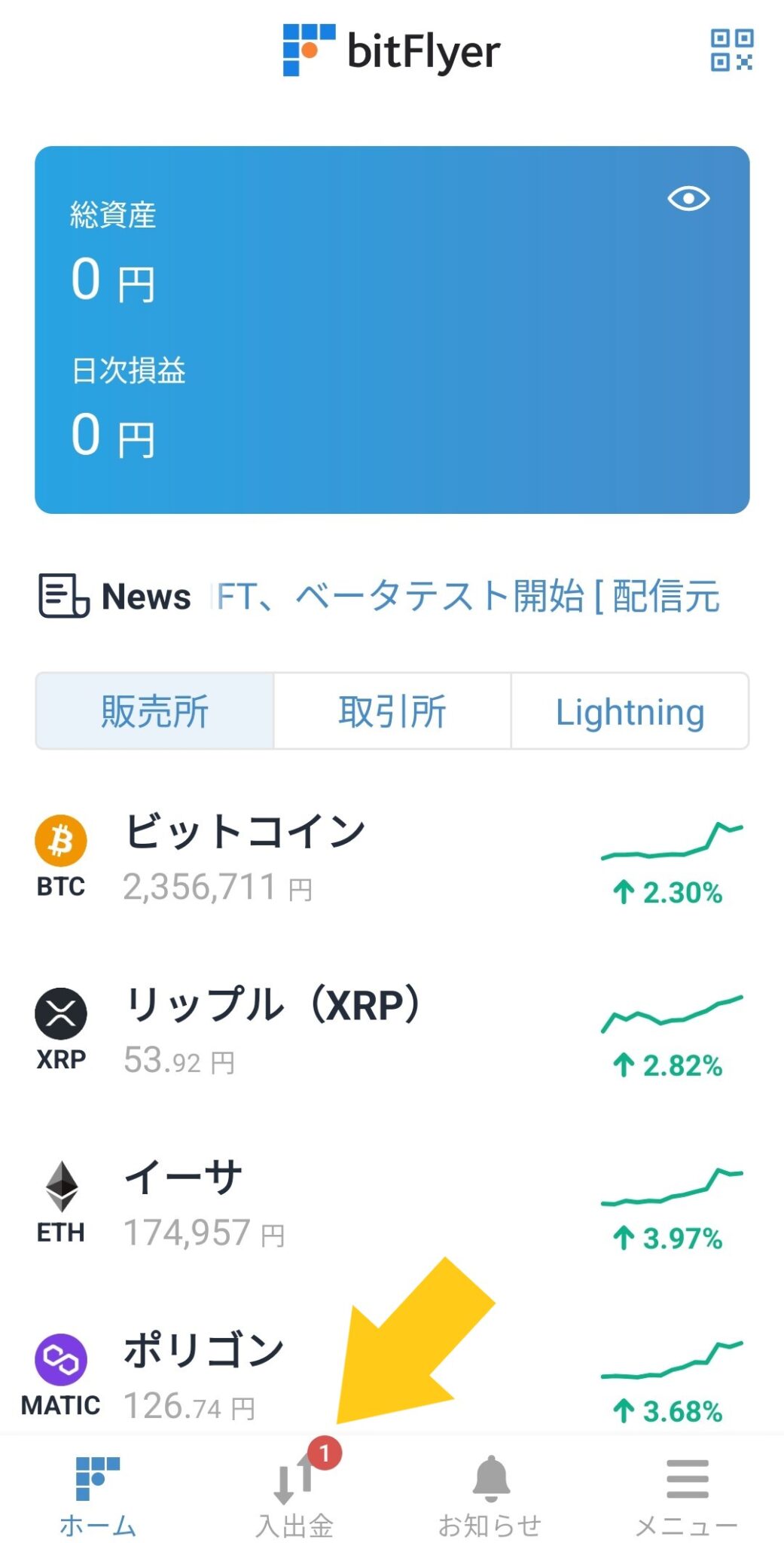Open the scrolling News headline link
This screenshot has height=1543, width=784.
click(467, 595)
